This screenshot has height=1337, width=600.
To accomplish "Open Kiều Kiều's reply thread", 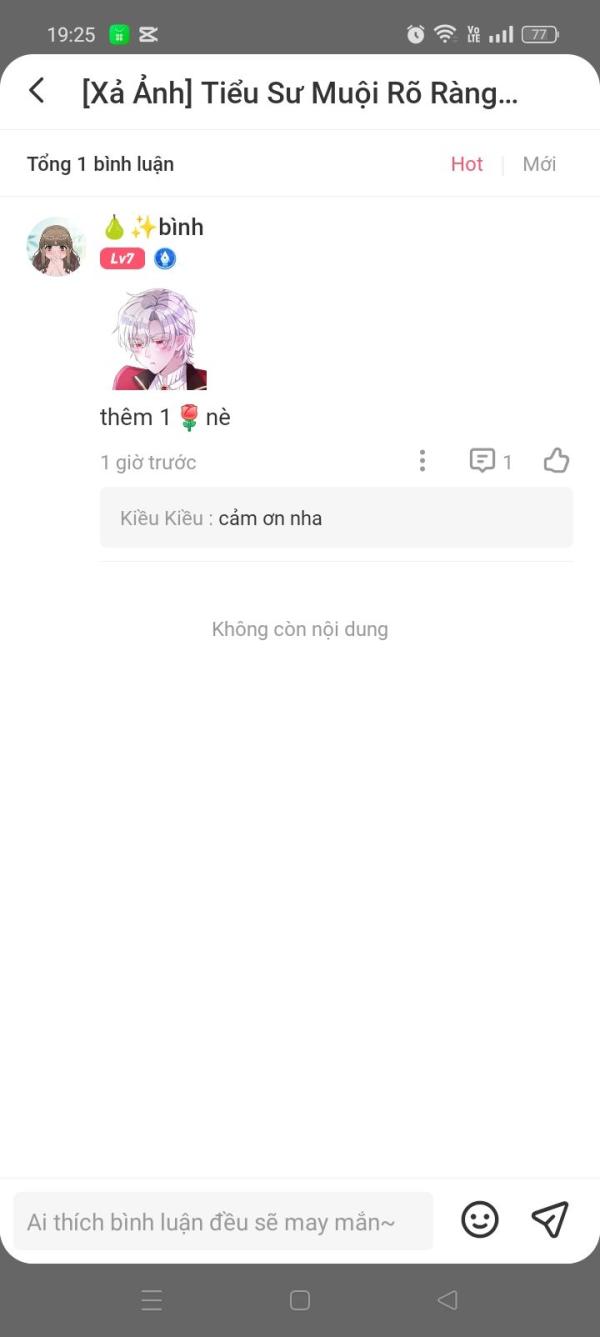I will (336, 518).
